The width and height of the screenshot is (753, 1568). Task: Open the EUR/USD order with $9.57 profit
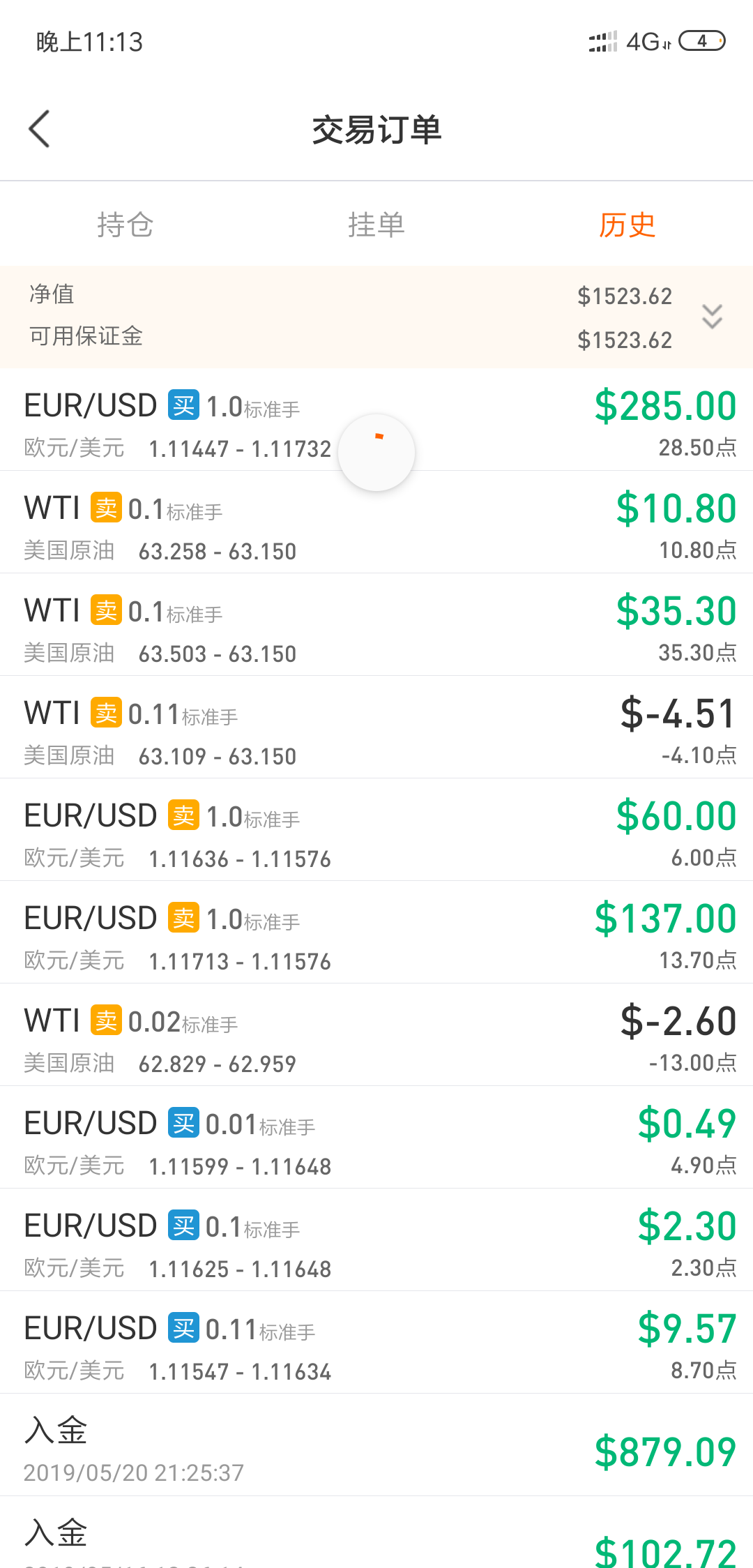[376, 1343]
